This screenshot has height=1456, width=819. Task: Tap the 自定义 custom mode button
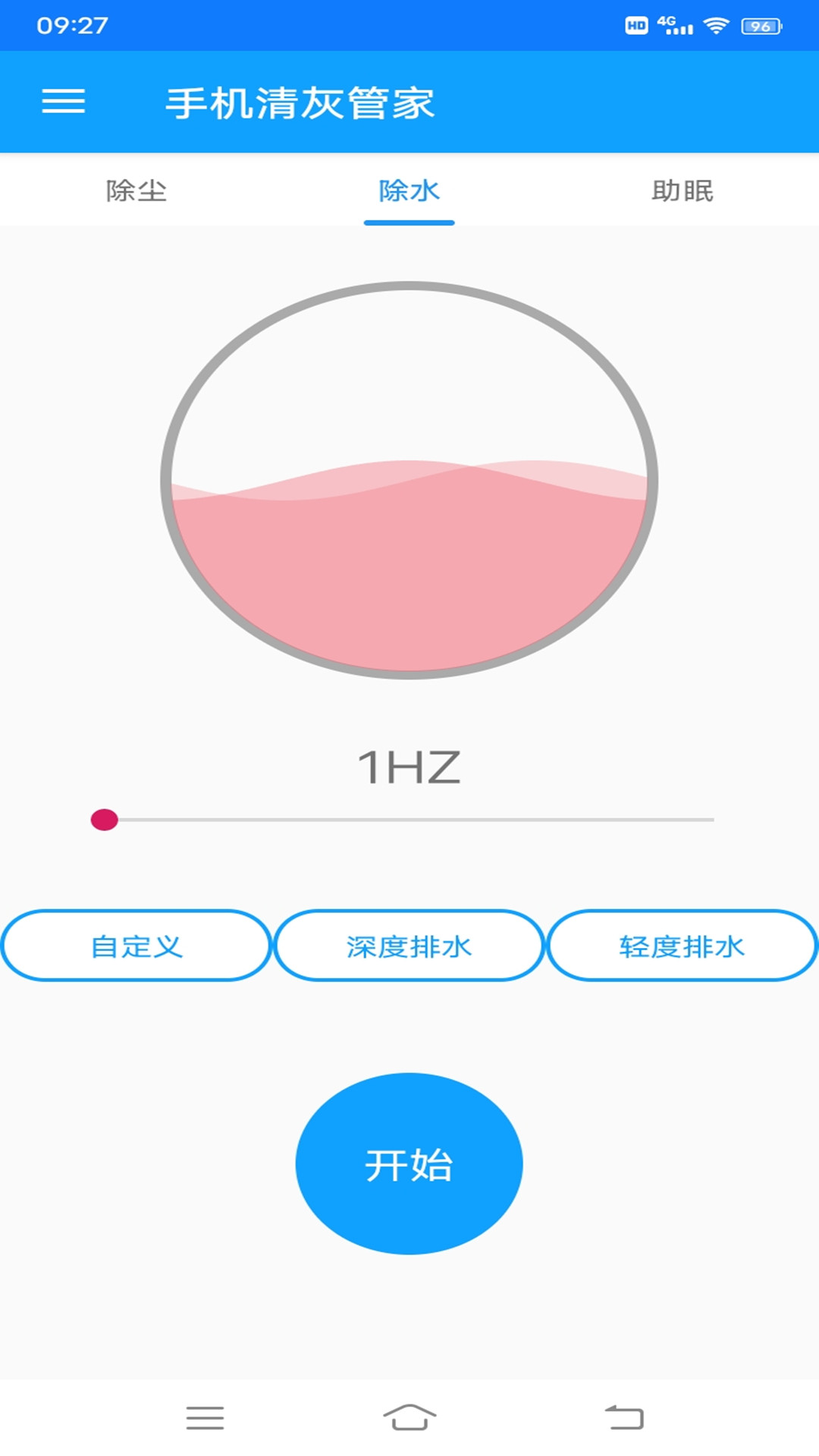tap(136, 946)
